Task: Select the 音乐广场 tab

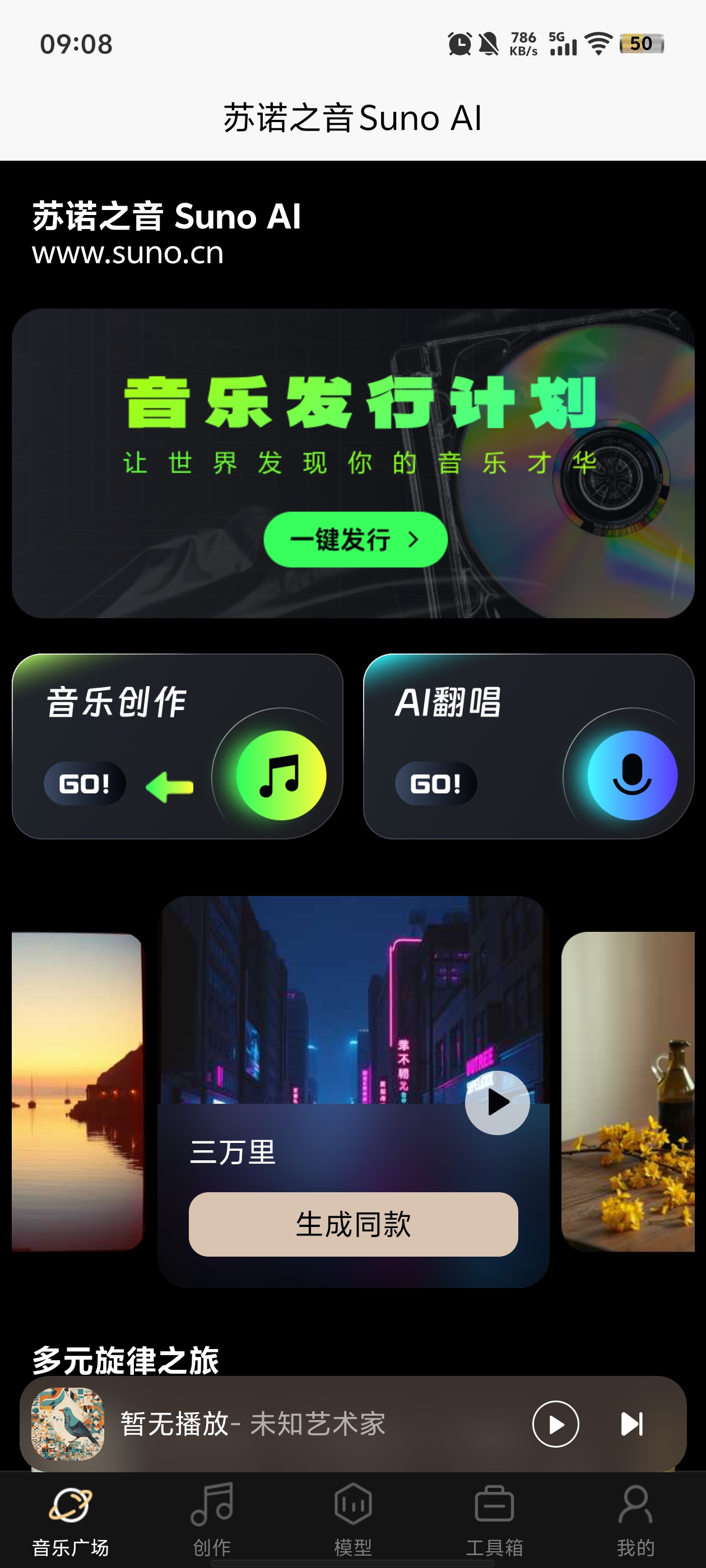Action: (71, 1519)
